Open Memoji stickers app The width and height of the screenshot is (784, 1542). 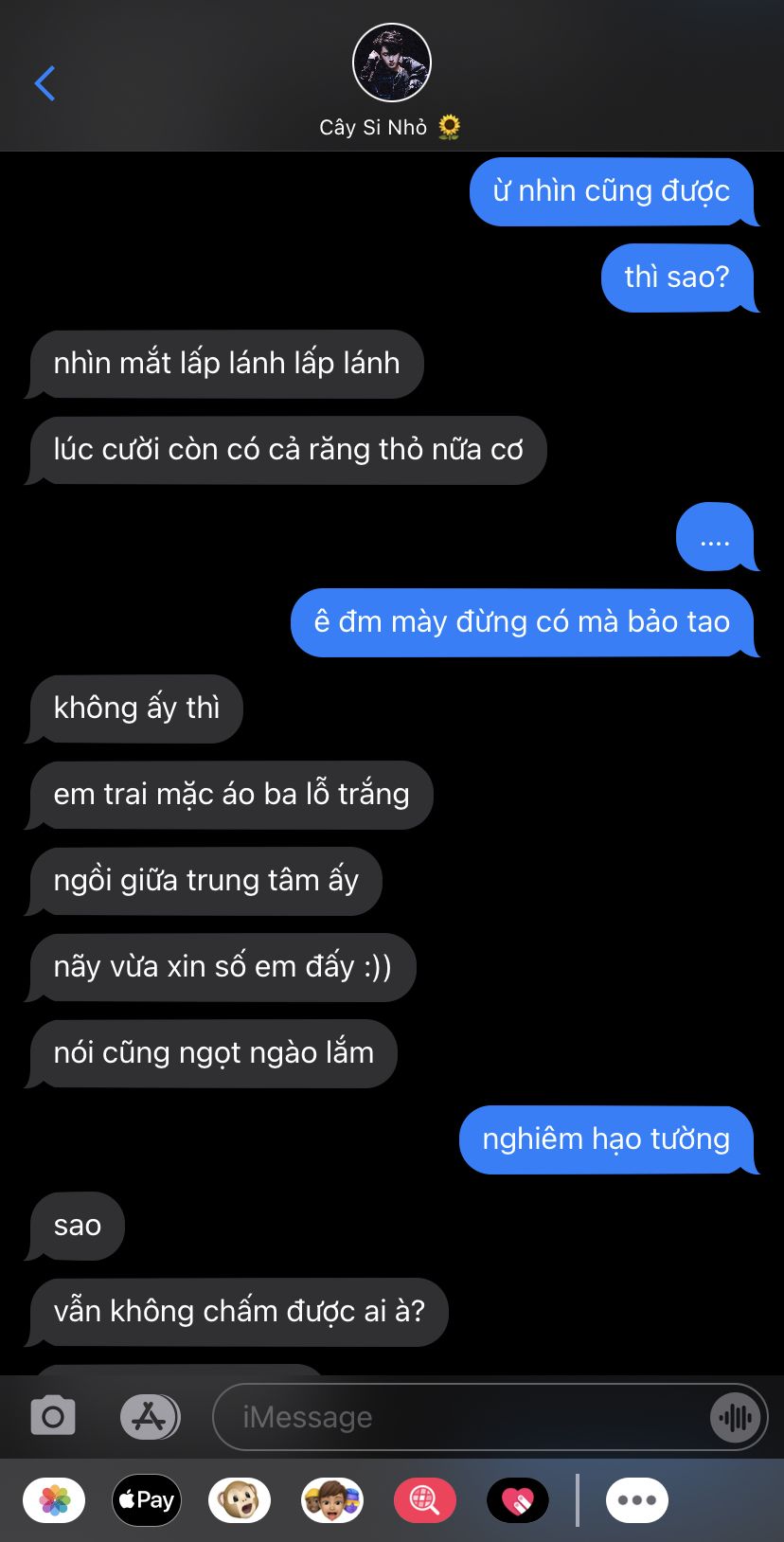pyautogui.click(x=332, y=1500)
